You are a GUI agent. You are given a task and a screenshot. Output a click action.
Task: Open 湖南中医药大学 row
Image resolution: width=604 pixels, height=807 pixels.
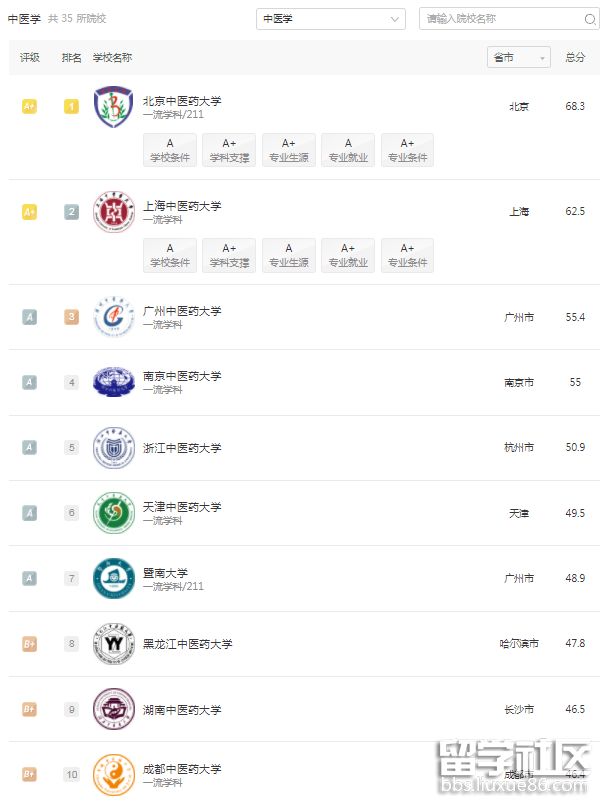[181, 709]
